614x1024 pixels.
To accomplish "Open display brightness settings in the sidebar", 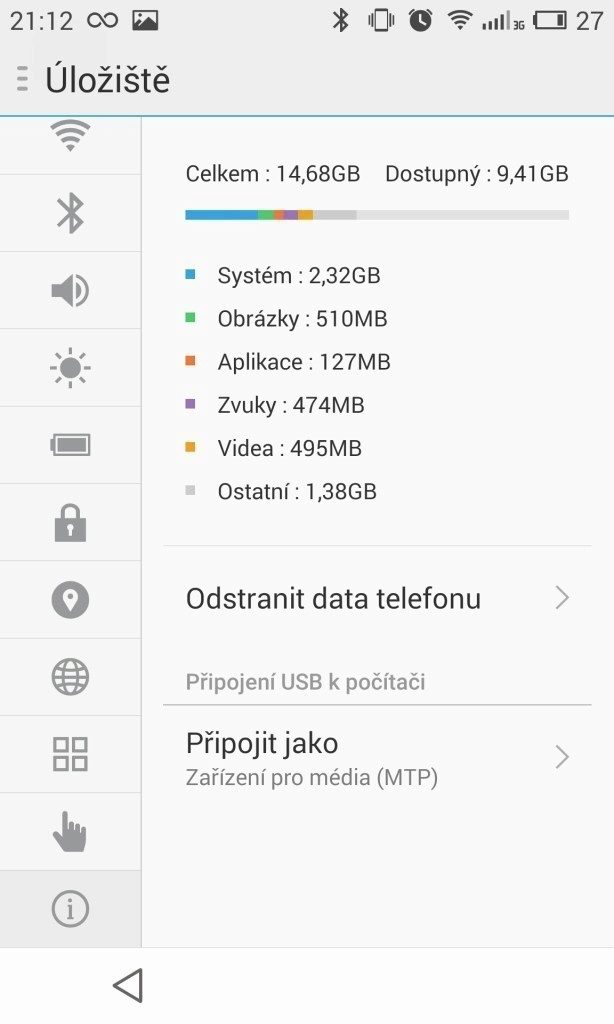I will click(x=70, y=368).
